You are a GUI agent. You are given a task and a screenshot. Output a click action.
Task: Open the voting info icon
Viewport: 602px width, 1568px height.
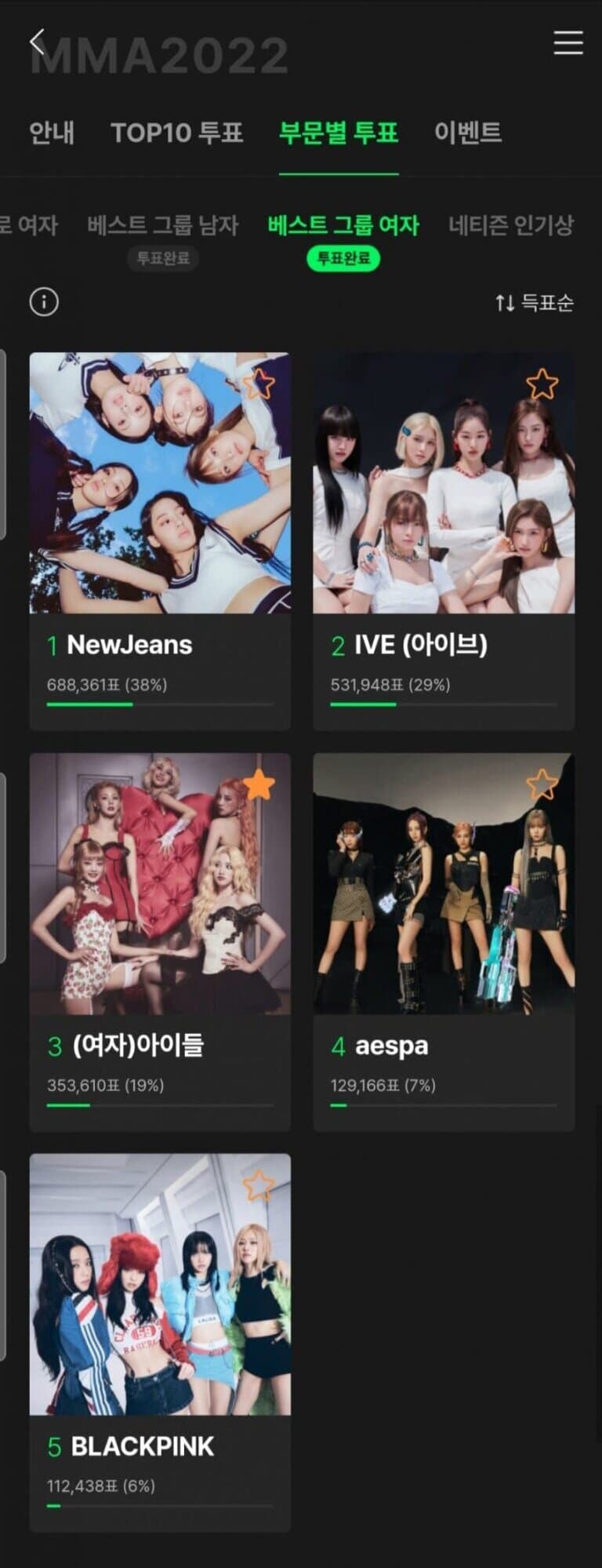tap(44, 302)
